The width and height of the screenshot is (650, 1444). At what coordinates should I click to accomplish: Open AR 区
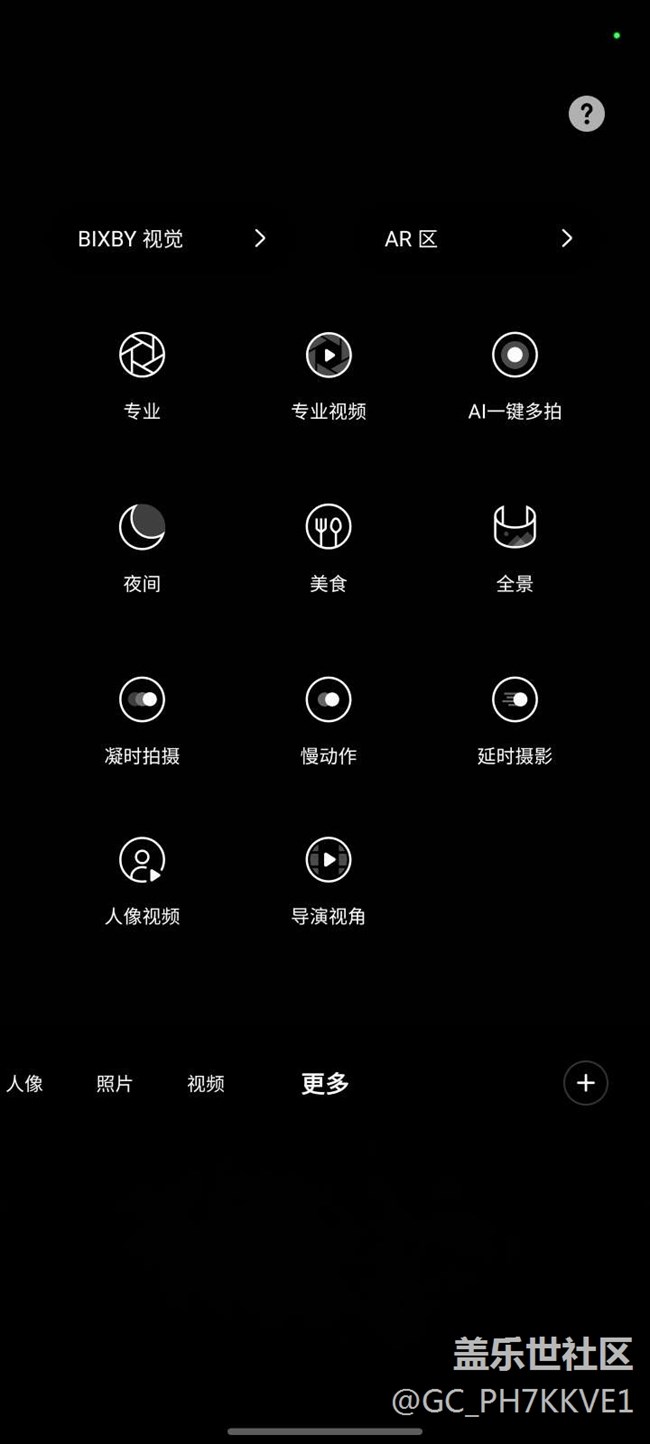479,238
